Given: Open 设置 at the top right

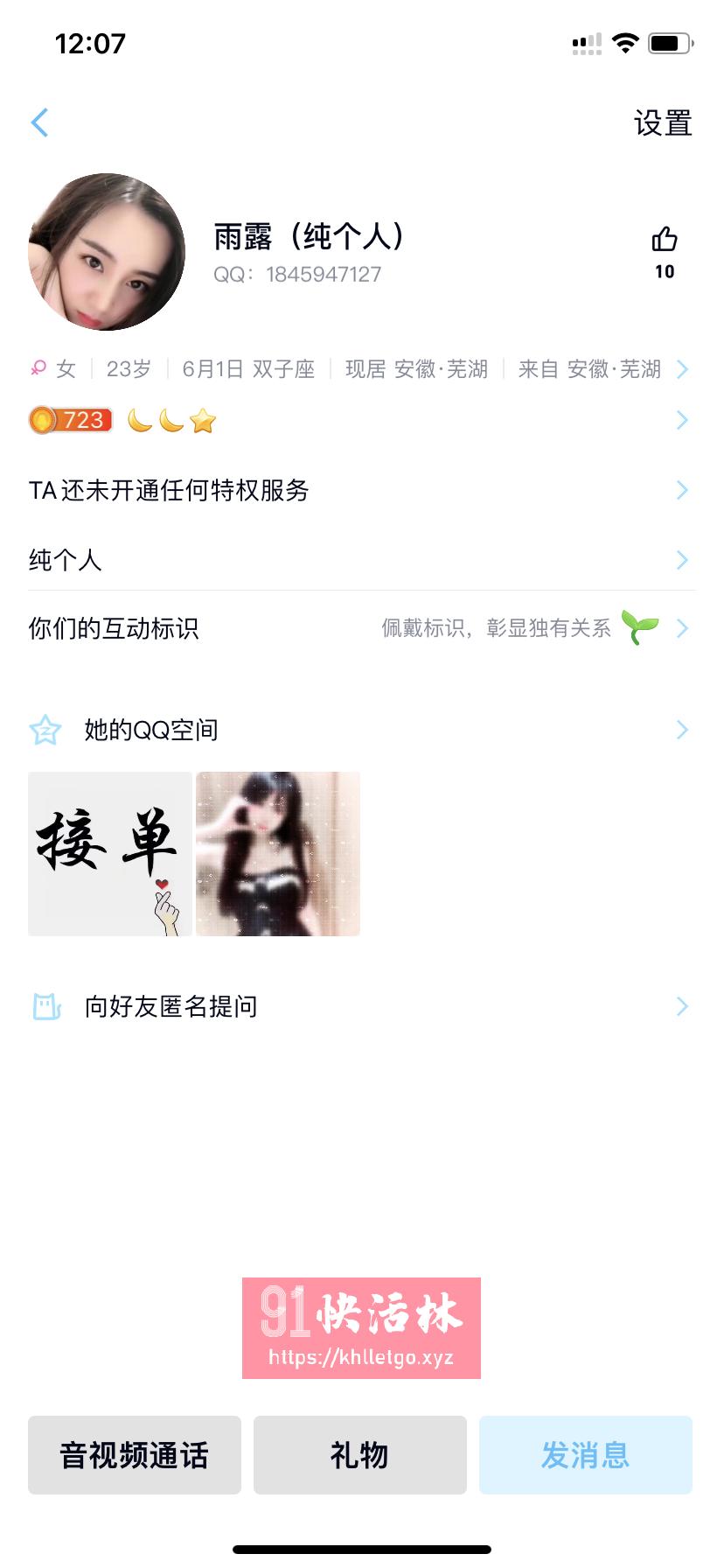Looking at the screenshot, I should [662, 122].
